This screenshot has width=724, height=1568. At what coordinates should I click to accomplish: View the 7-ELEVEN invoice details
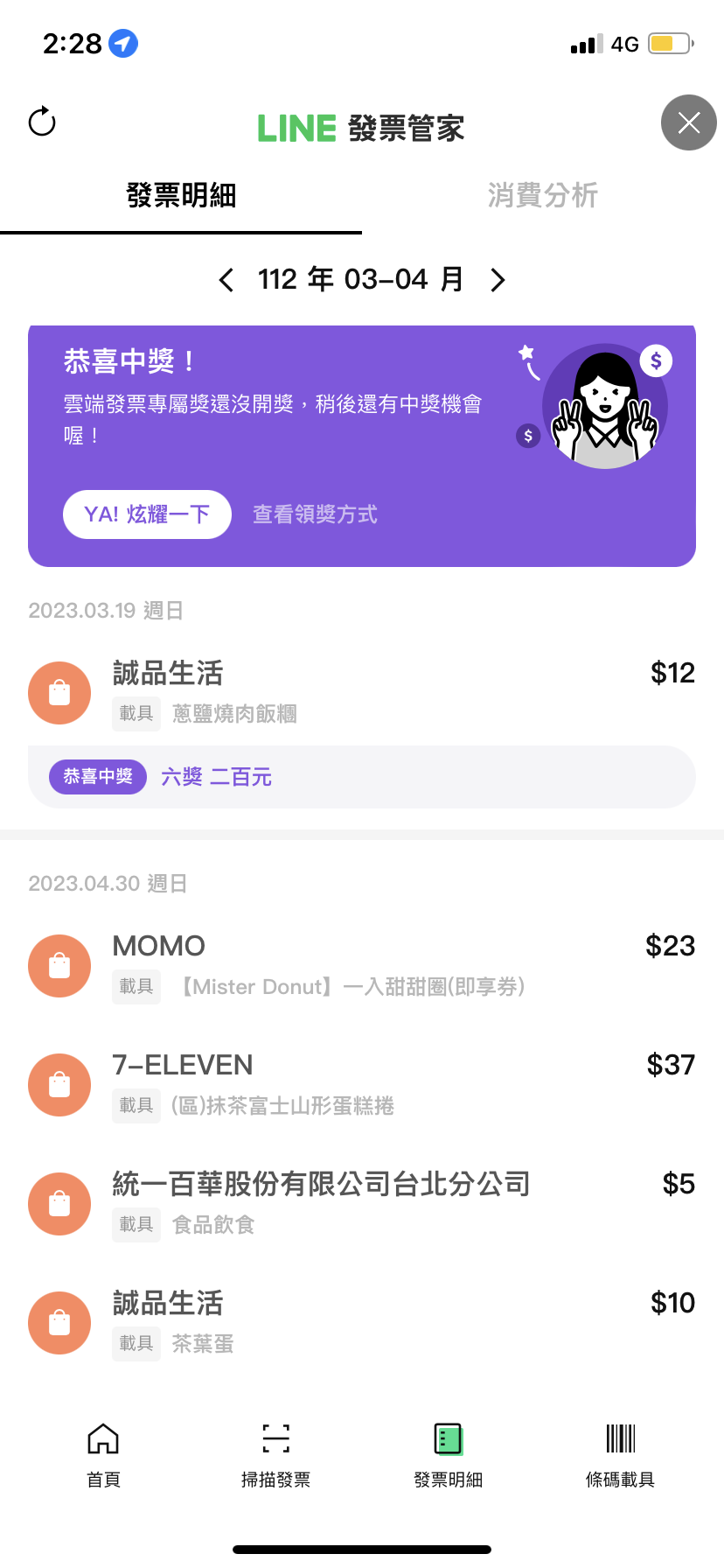click(x=362, y=1085)
